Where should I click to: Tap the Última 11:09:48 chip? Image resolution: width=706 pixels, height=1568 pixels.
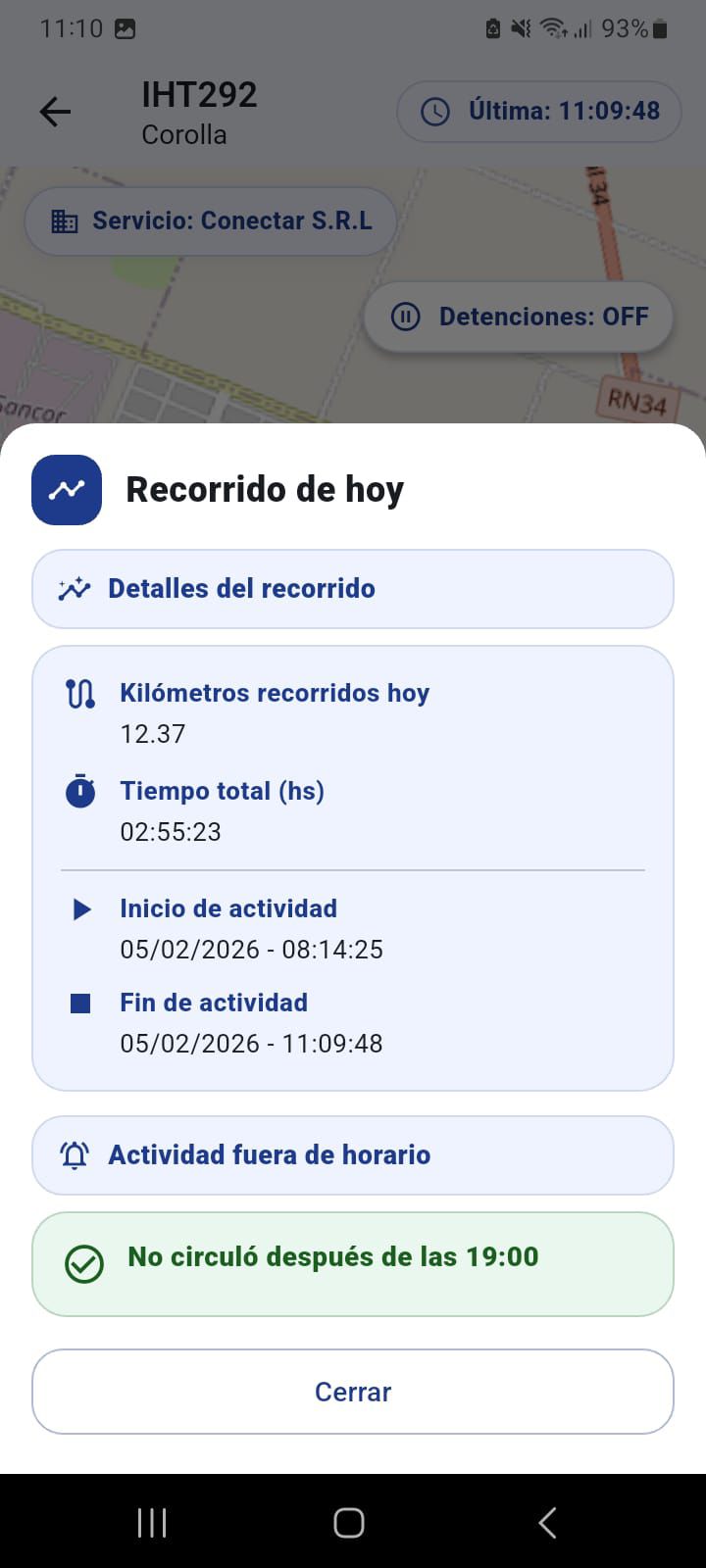click(x=539, y=112)
